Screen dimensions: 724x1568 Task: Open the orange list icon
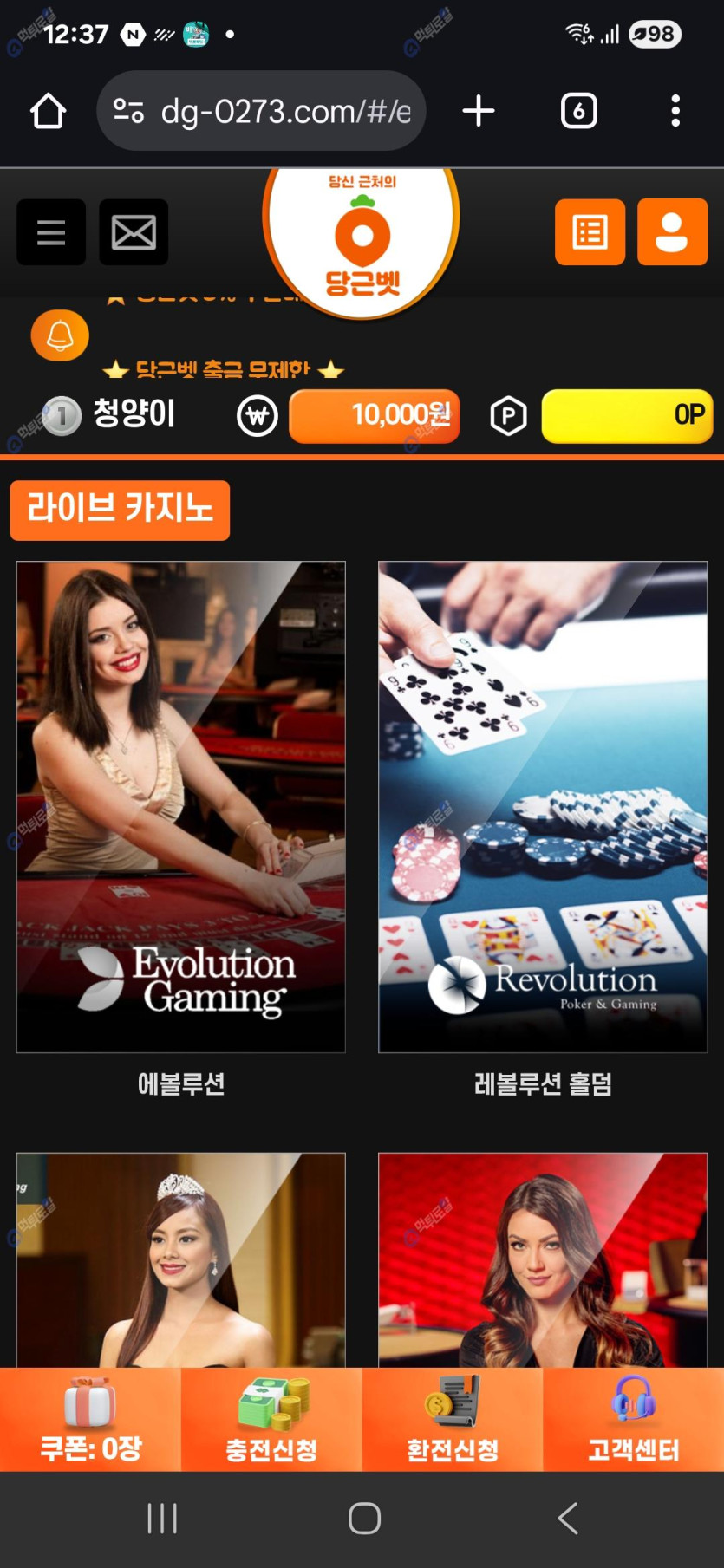click(x=590, y=232)
